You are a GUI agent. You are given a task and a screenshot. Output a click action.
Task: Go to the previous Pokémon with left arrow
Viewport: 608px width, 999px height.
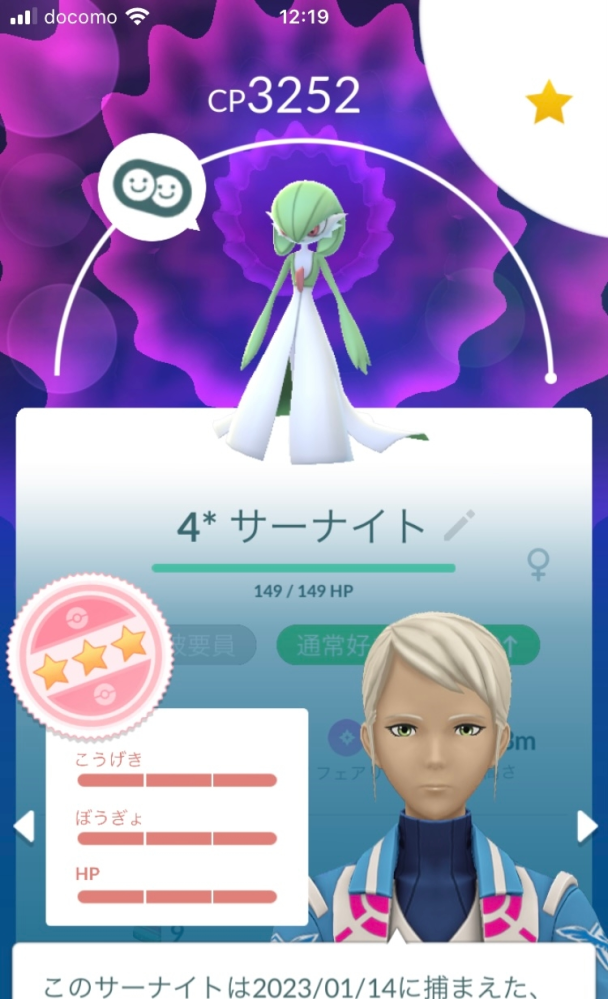pos(23,826)
